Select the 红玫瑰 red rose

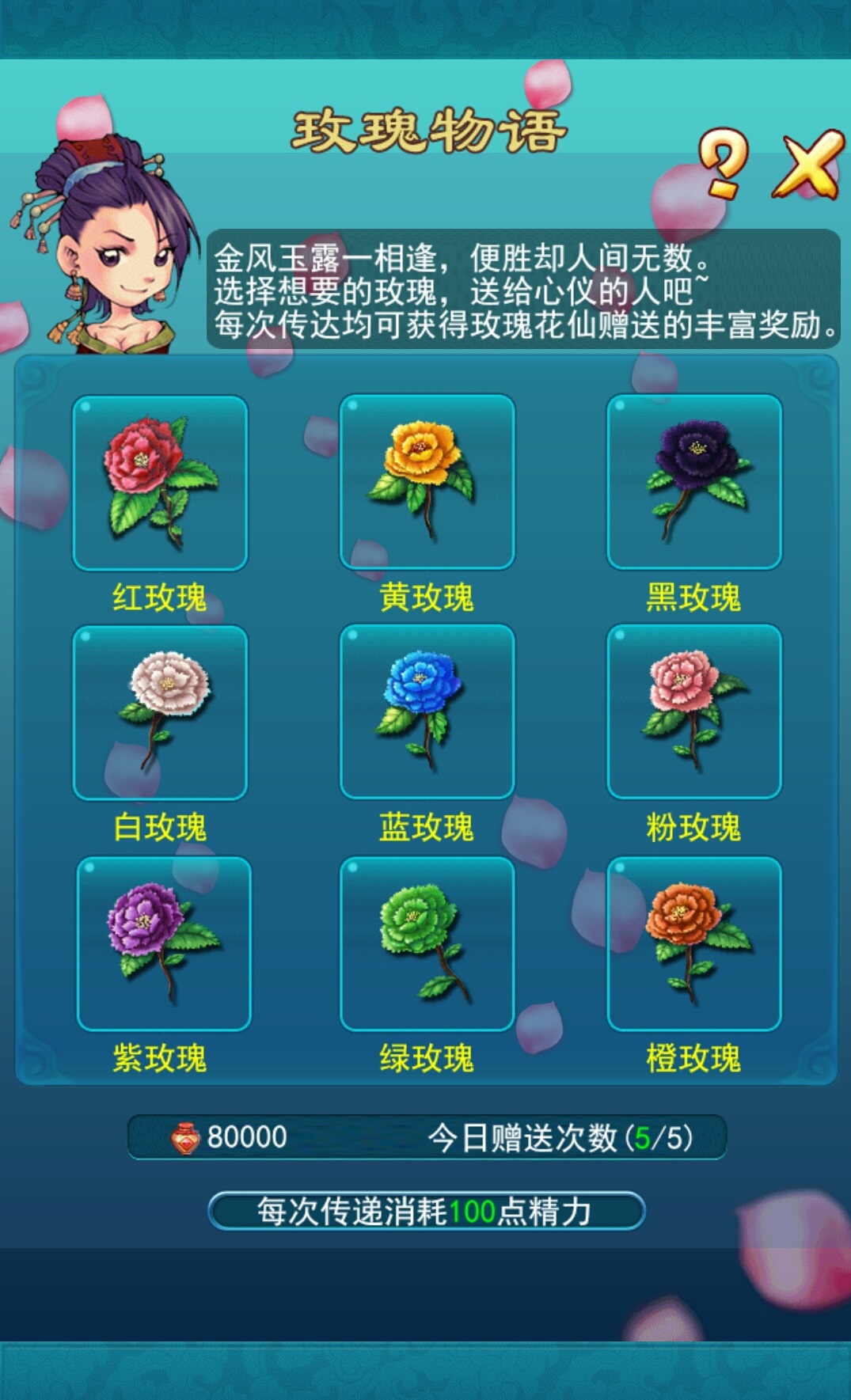pyautogui.click(x=160, y=482)
